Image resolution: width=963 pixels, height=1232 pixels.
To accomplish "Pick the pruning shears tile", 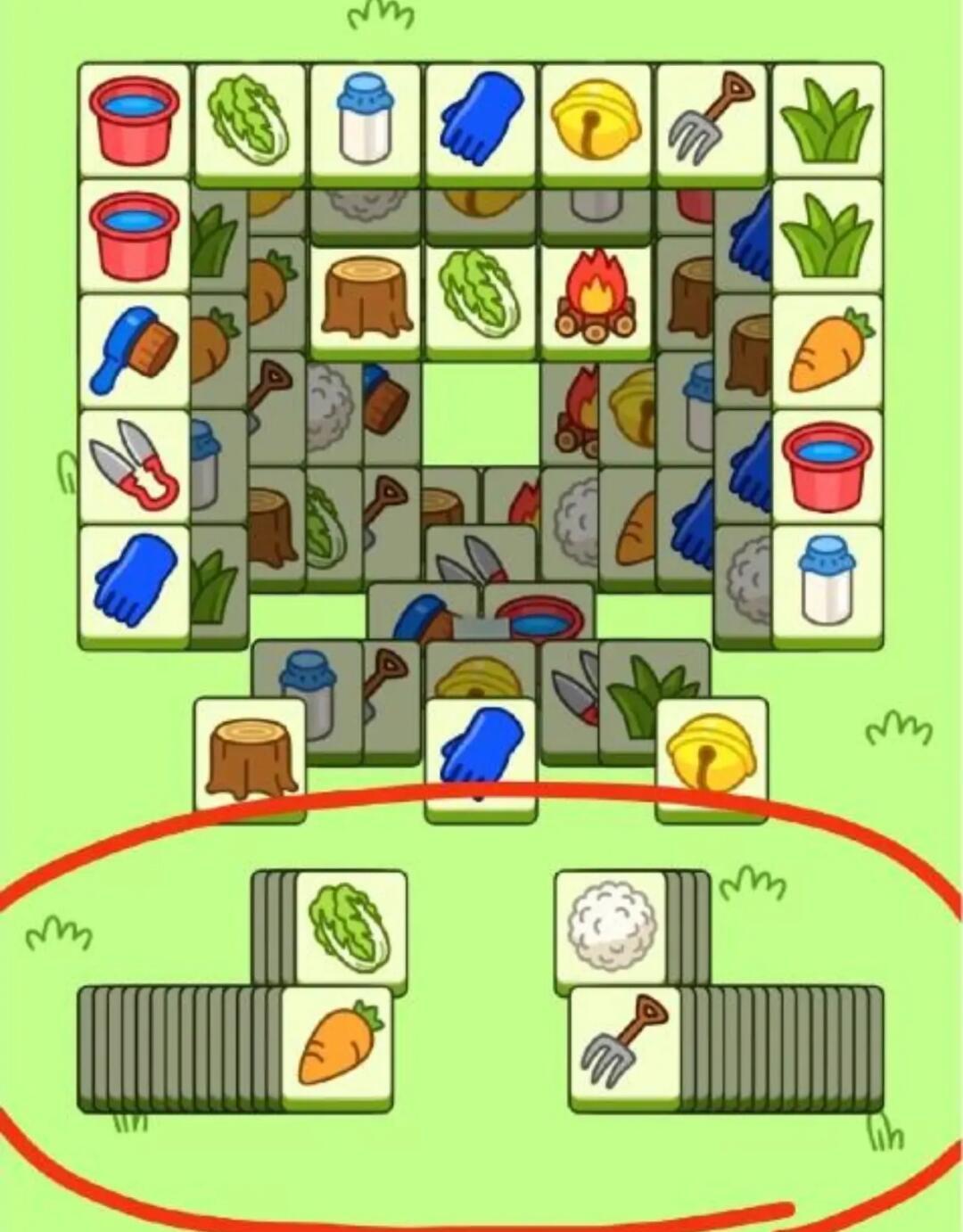I will [x=134, y=465].
